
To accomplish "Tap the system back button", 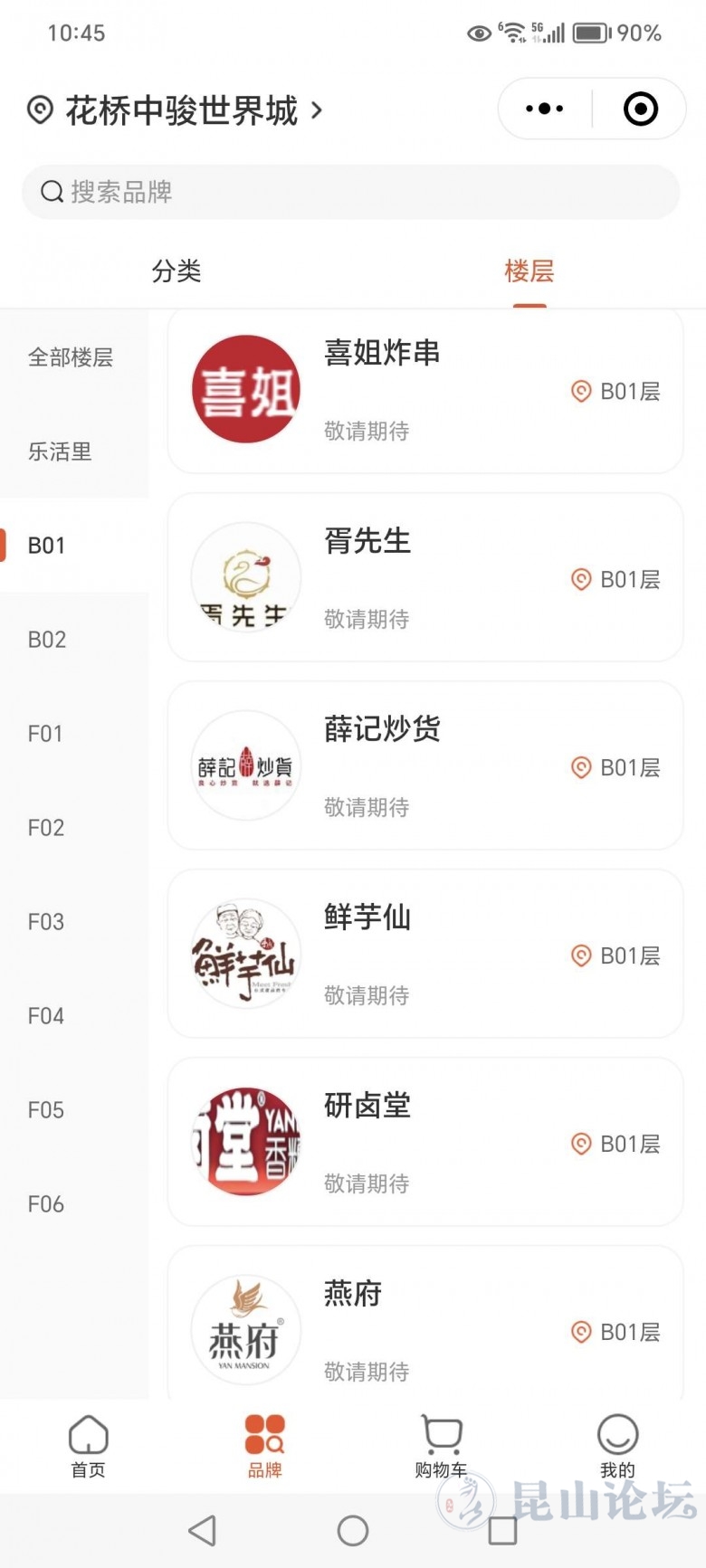I will (202, 1531).
